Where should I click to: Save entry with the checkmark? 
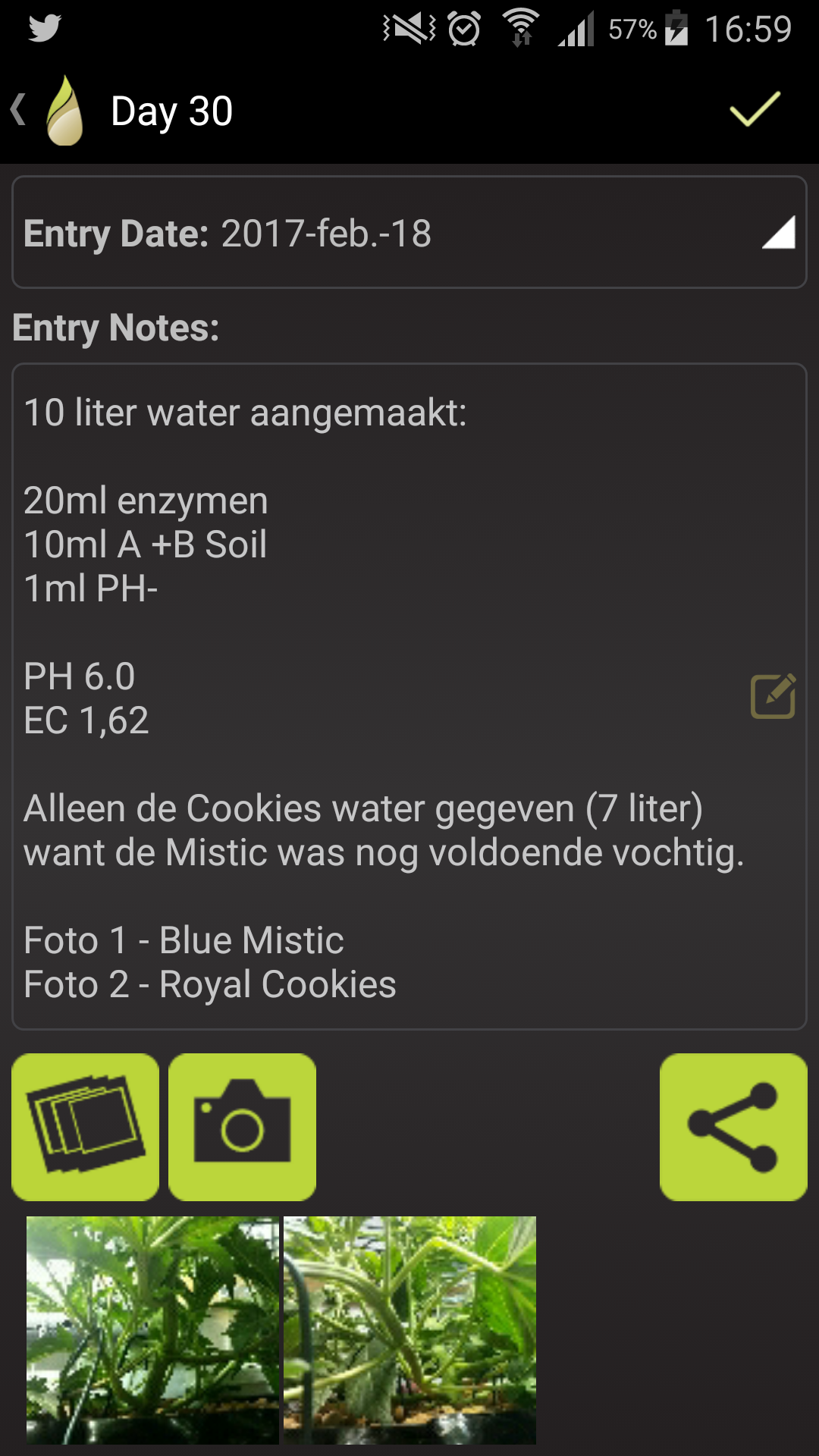[x=755, y=109]
